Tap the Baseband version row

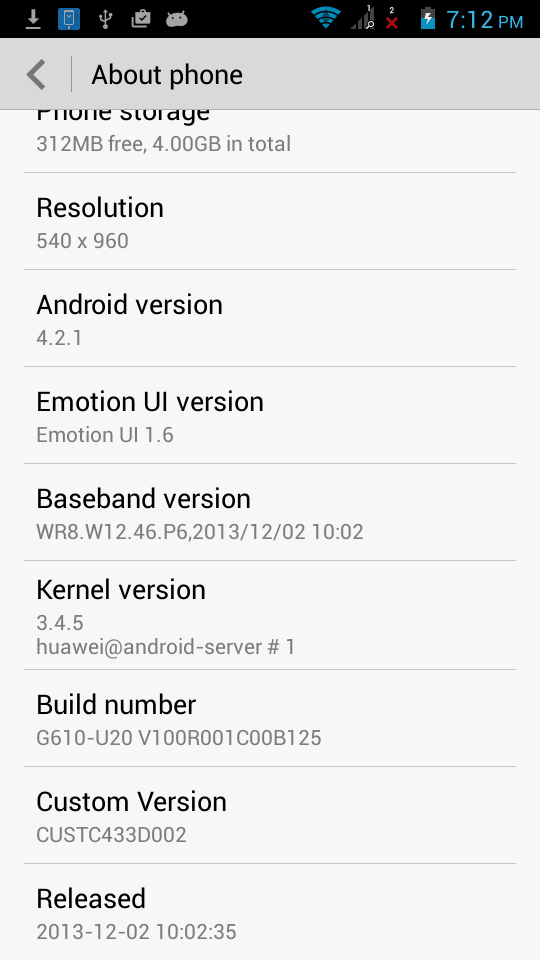(270, 512)
